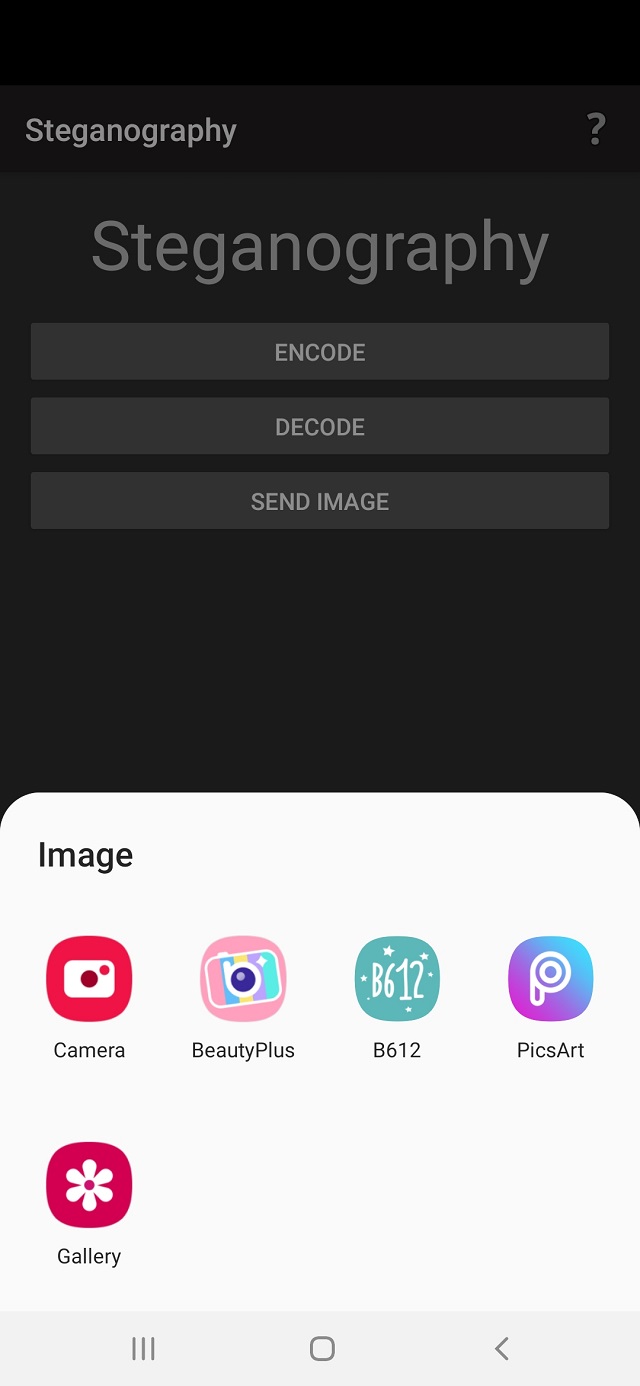Tap the DECODE button
The image size is (640, 1386).
tap(320, 427)
